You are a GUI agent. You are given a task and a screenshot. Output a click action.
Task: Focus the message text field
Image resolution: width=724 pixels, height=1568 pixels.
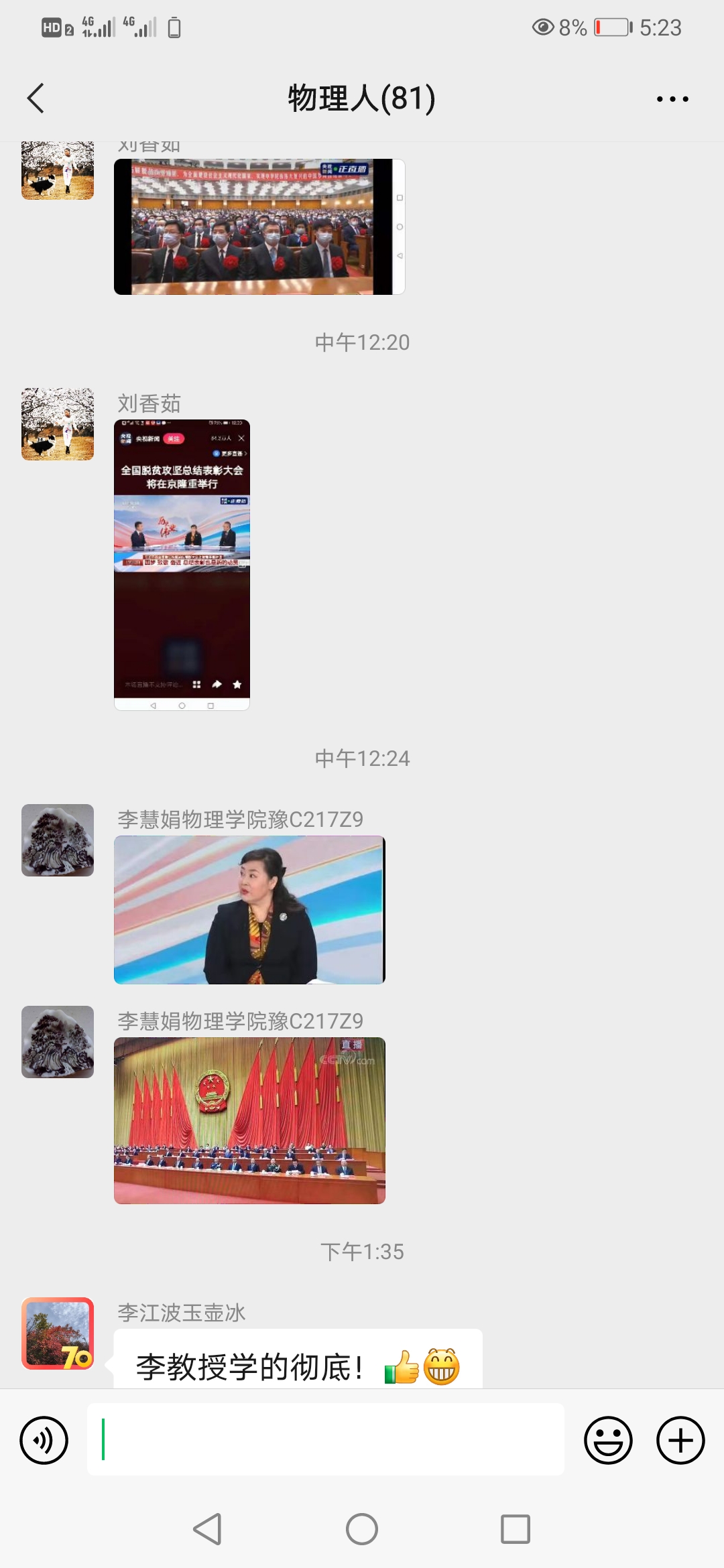326,1439
